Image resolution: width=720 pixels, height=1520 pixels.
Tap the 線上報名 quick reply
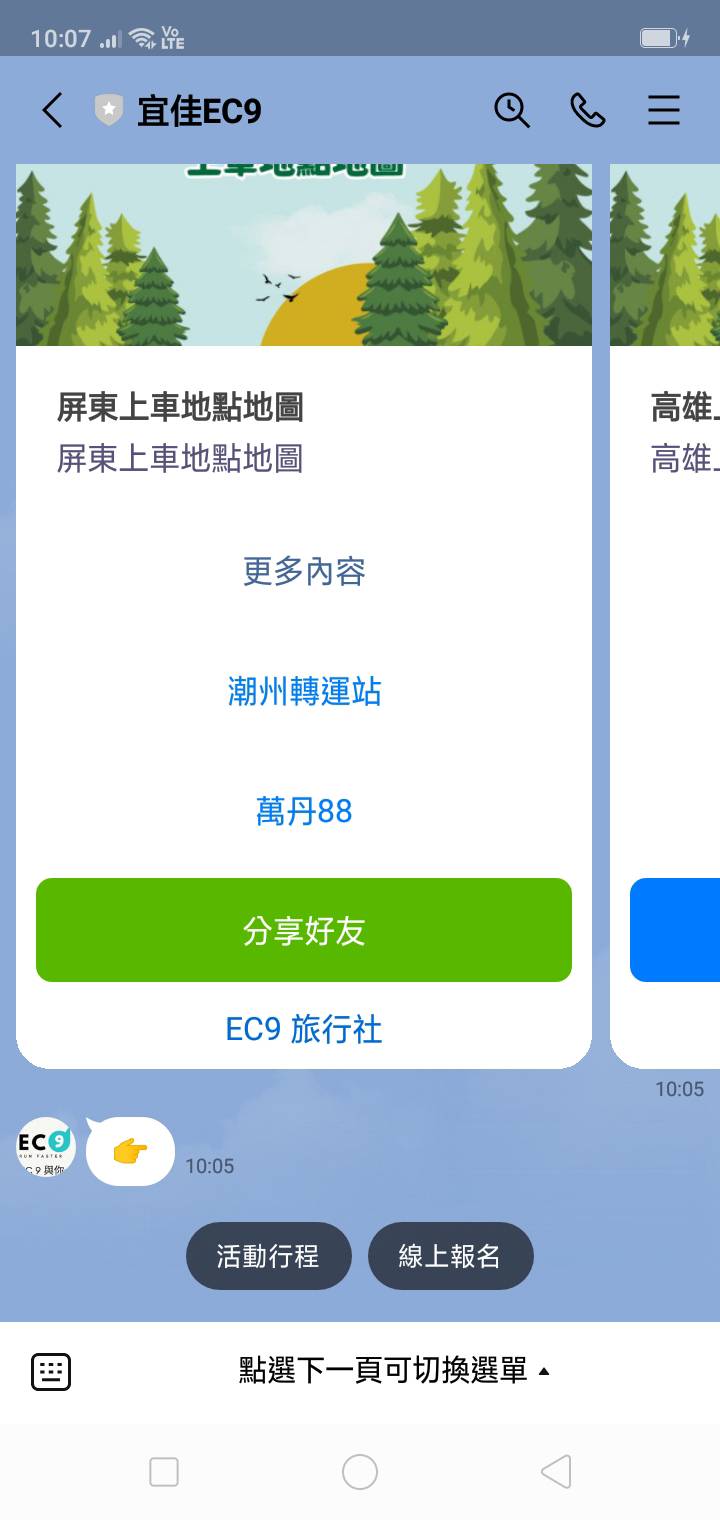pyautogui.click(x=451, y=1255)
